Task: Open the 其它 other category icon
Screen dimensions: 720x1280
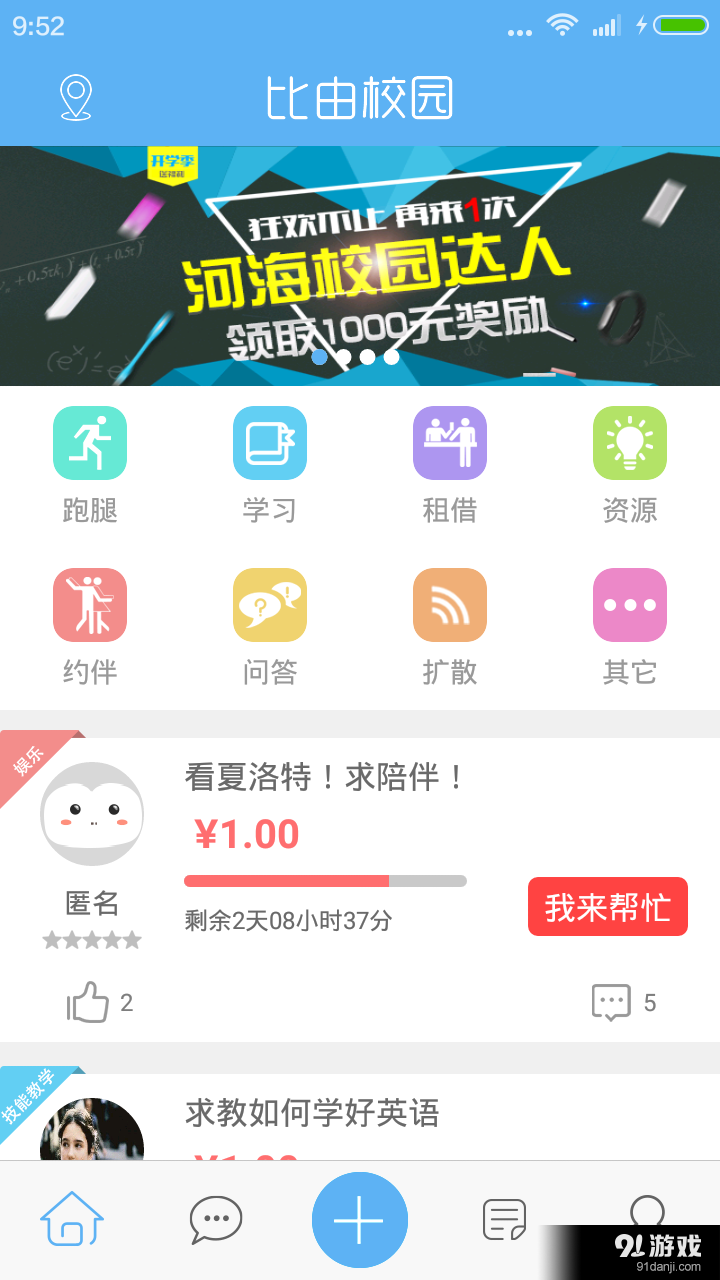Action: (630, 605)
